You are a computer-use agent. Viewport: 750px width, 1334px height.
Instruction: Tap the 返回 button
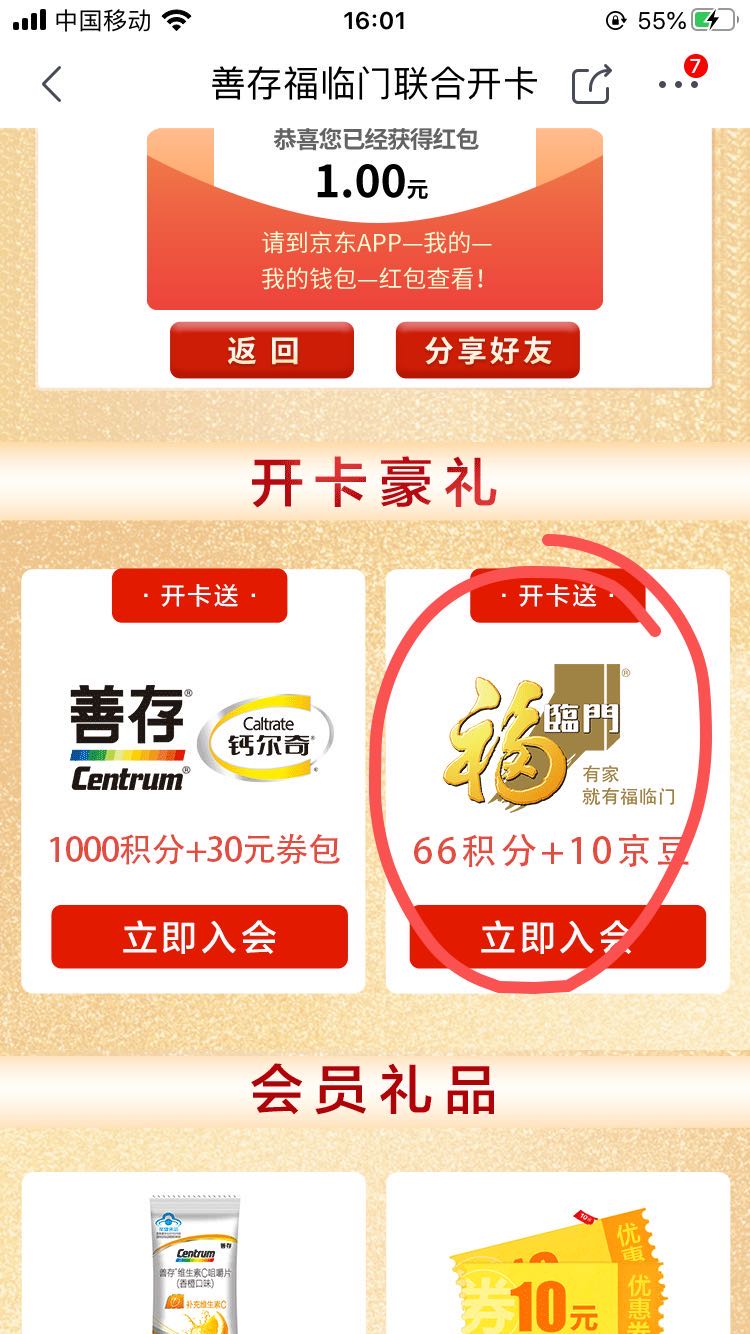click(x=262, y=351)
